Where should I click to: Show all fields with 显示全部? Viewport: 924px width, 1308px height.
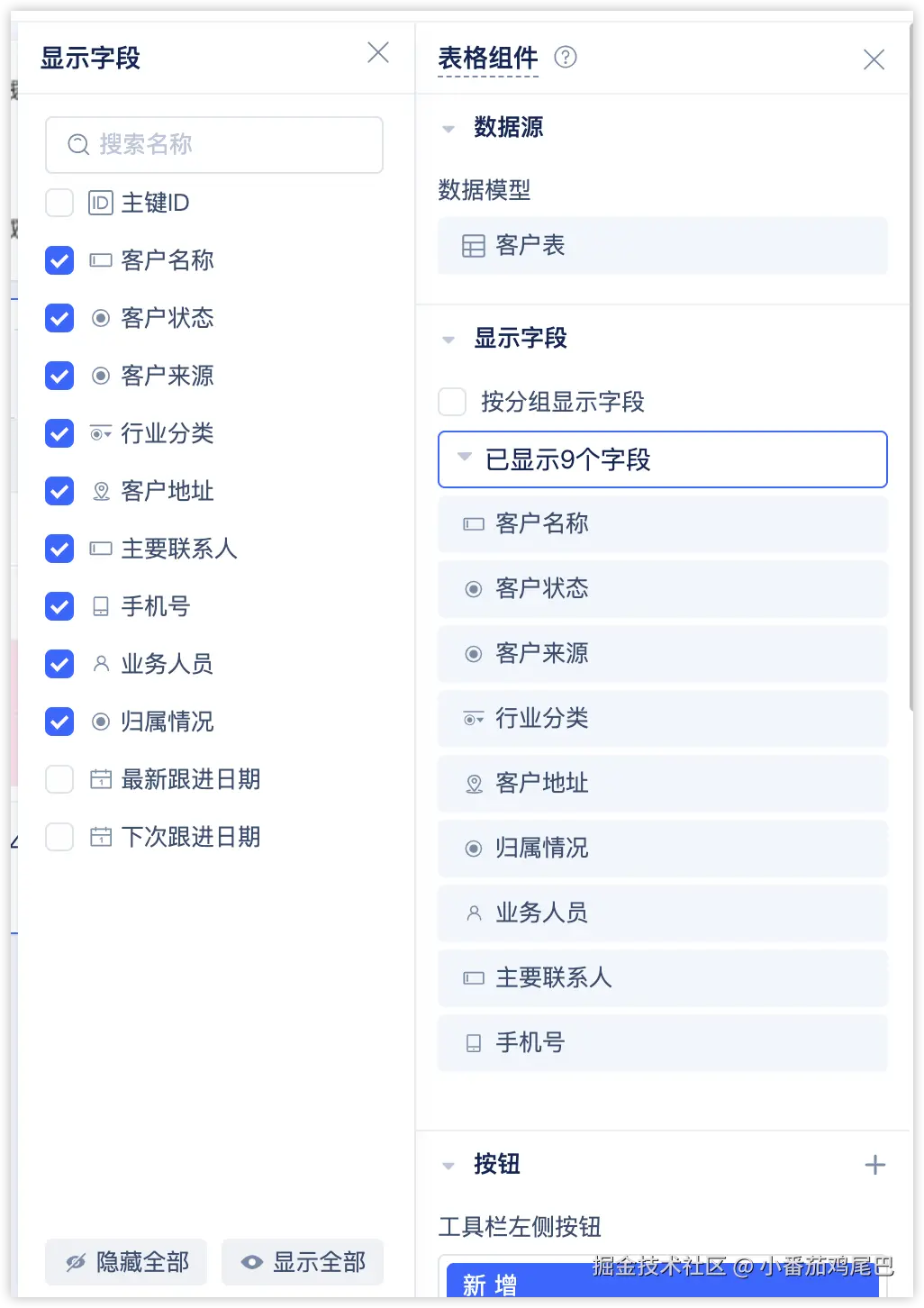303,1262
